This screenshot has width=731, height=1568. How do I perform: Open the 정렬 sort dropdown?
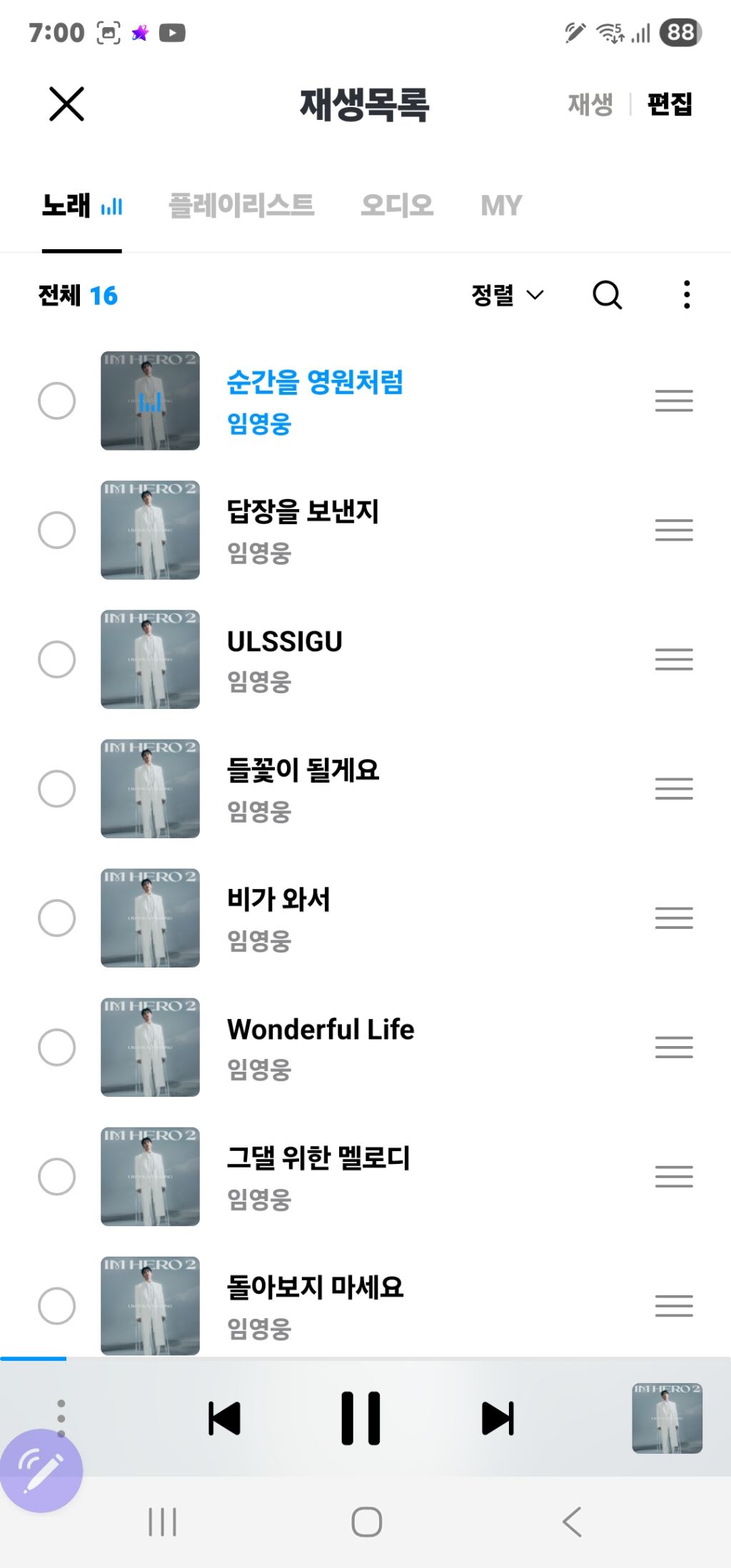507,295
